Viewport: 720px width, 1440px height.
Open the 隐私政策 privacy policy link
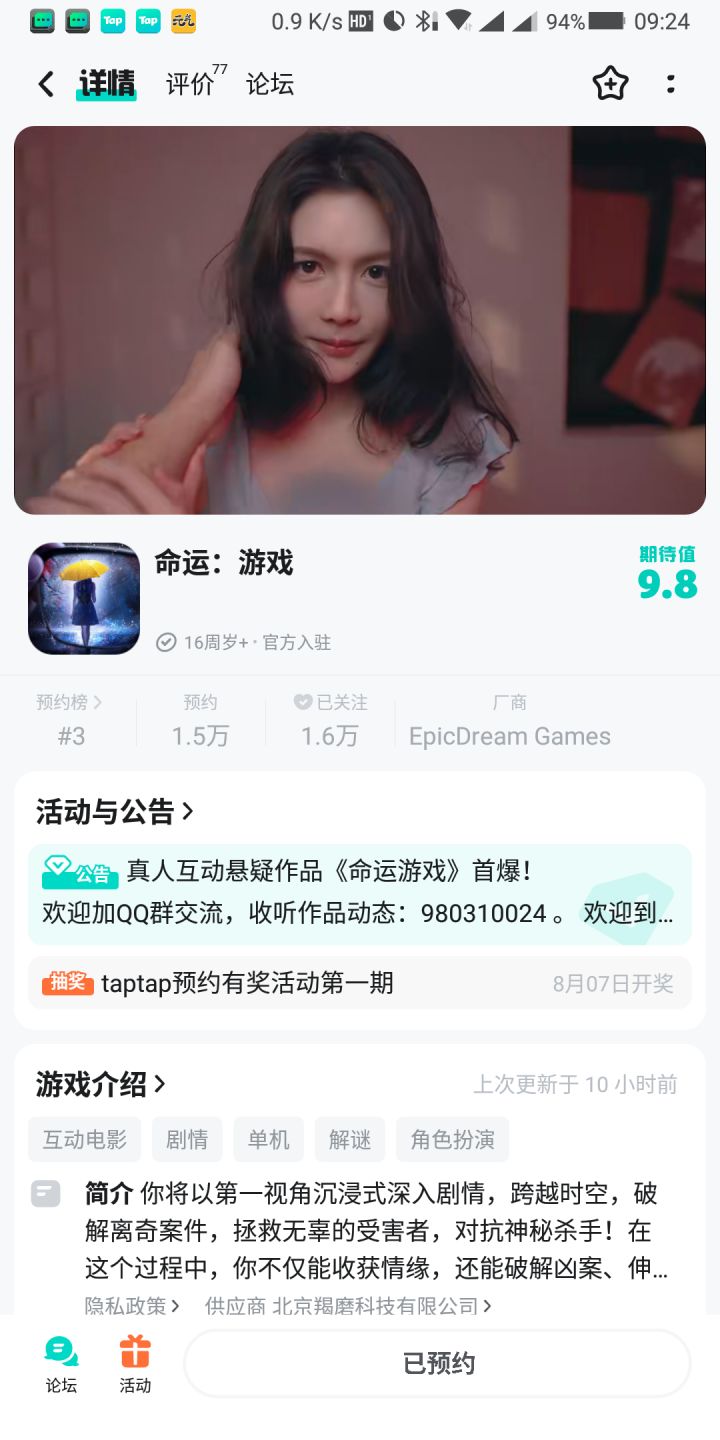(x=123, y=1306)
